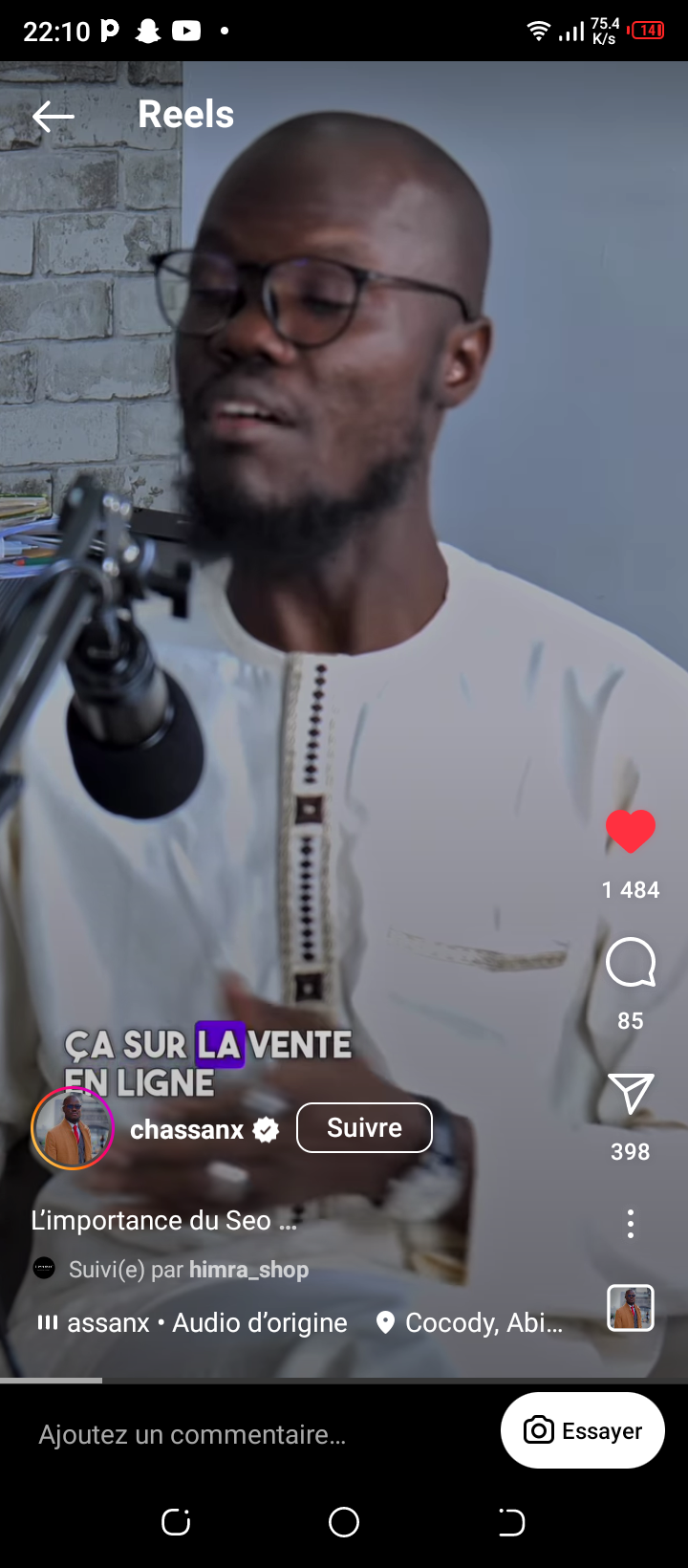Share this reel via the paper plane
This screenshot has width=688, height=1568.
[x=631, y=1094]
